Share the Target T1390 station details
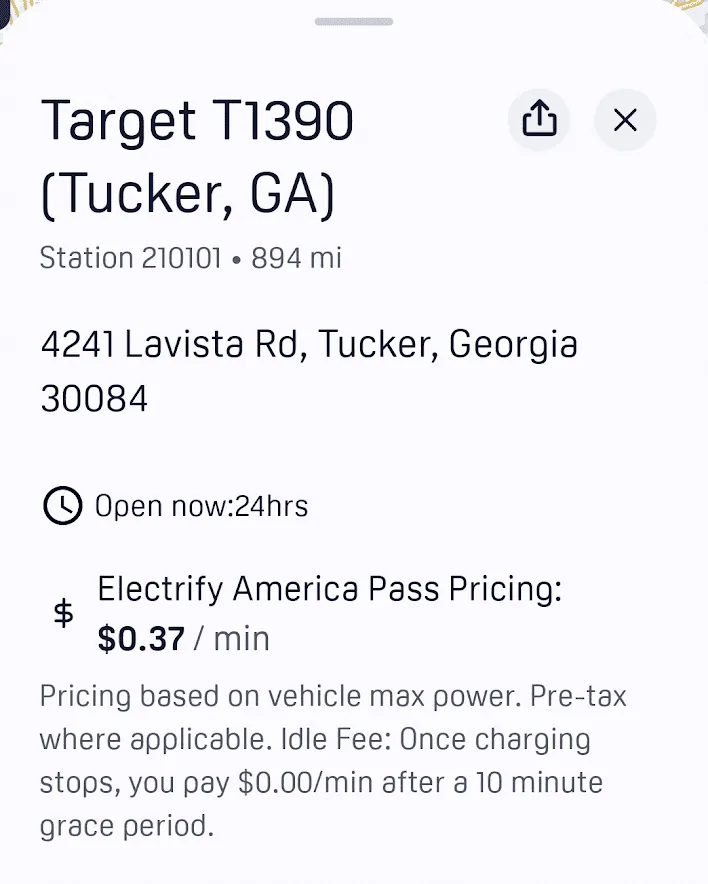The height and width of the screenshot is (884, 708). [x=539, y=120]
